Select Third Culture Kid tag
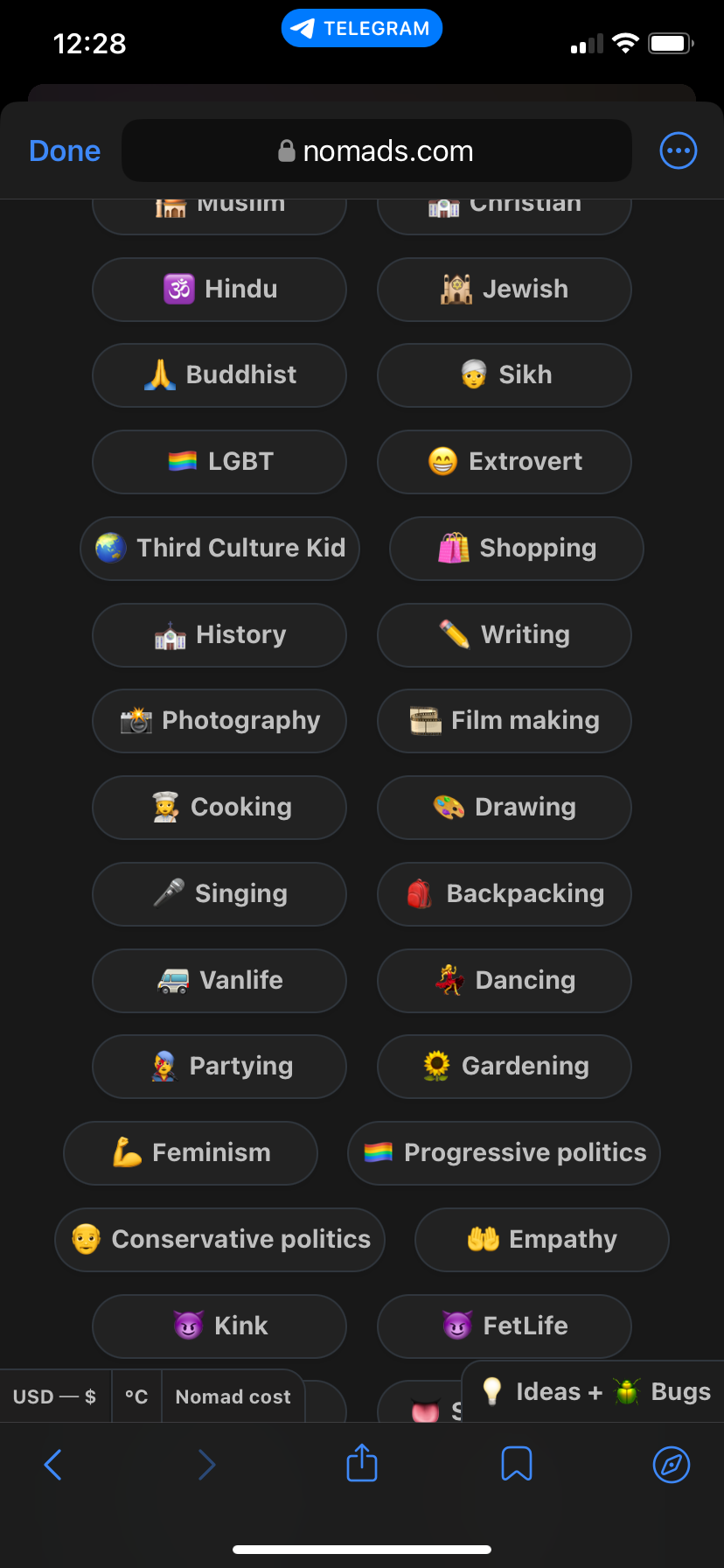The height and width of the screenshot is (1568, 724). tap(219, 548)
